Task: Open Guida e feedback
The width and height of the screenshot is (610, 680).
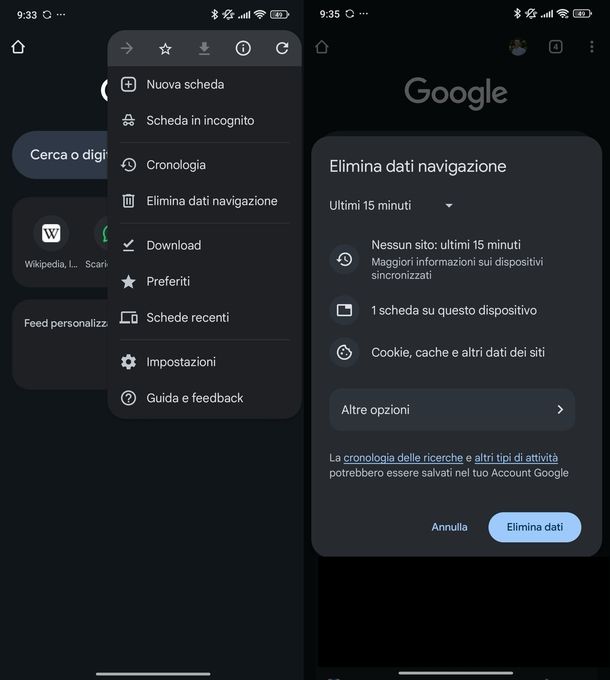Action: point(194,397)
